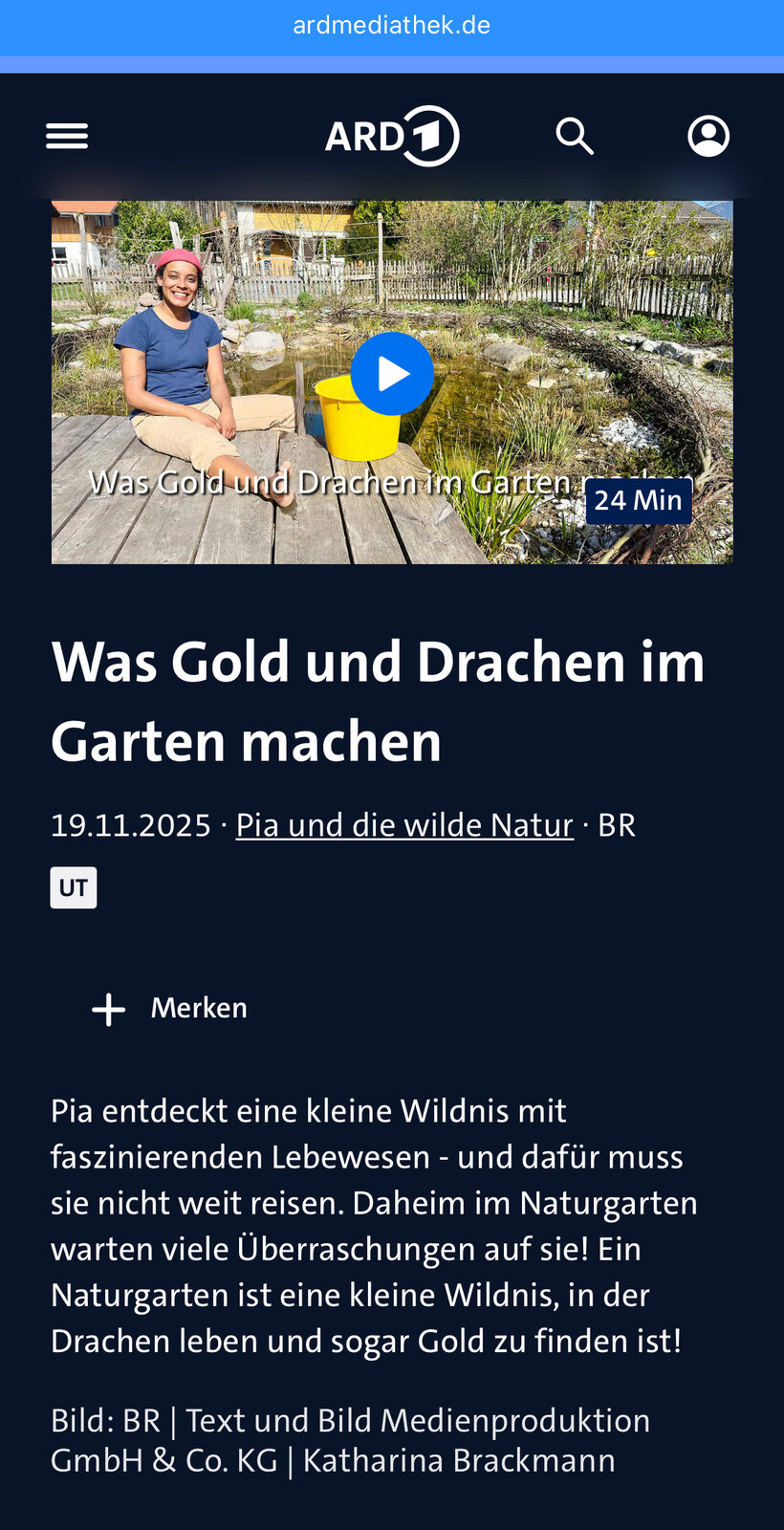
Task: Tap the ardmediathek.de address bar
Action: [x=392, y=26]
